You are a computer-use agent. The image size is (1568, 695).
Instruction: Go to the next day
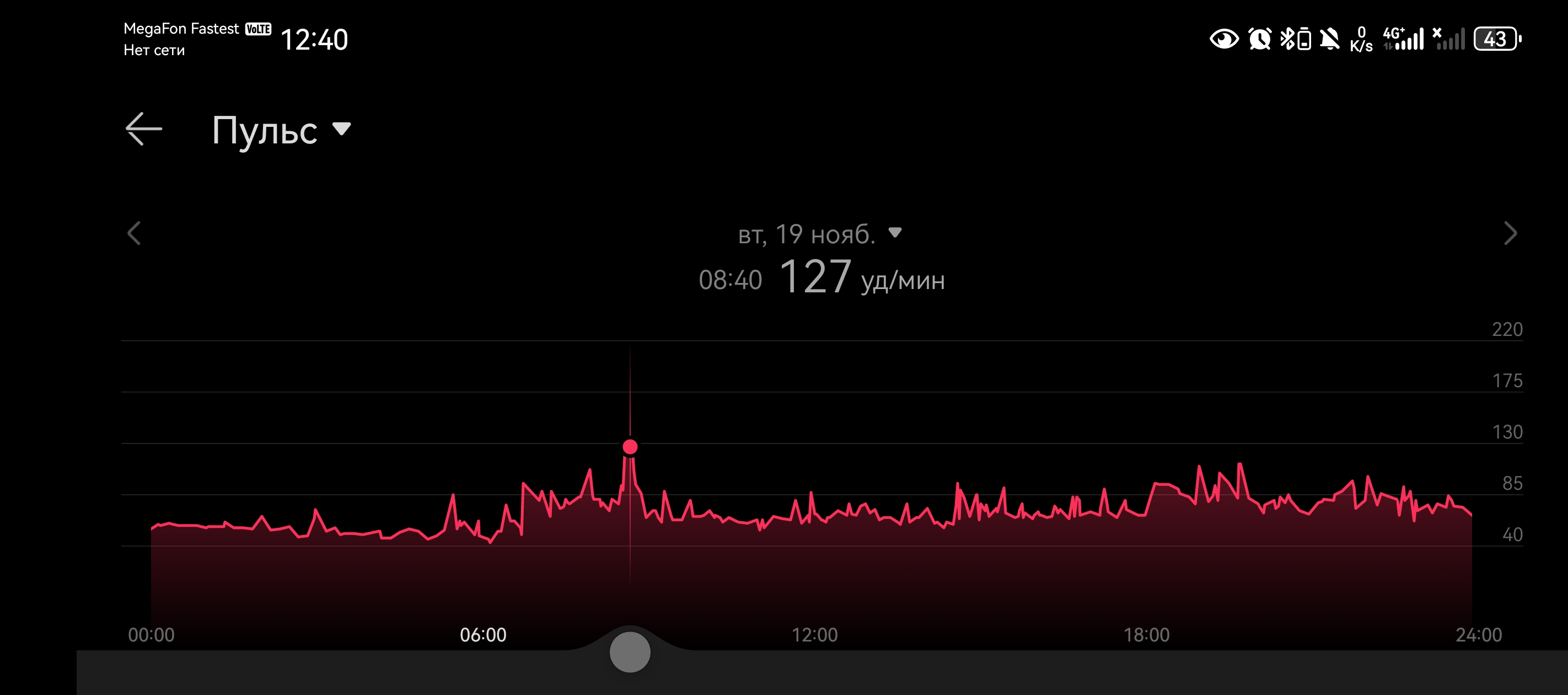(1510, 233)
